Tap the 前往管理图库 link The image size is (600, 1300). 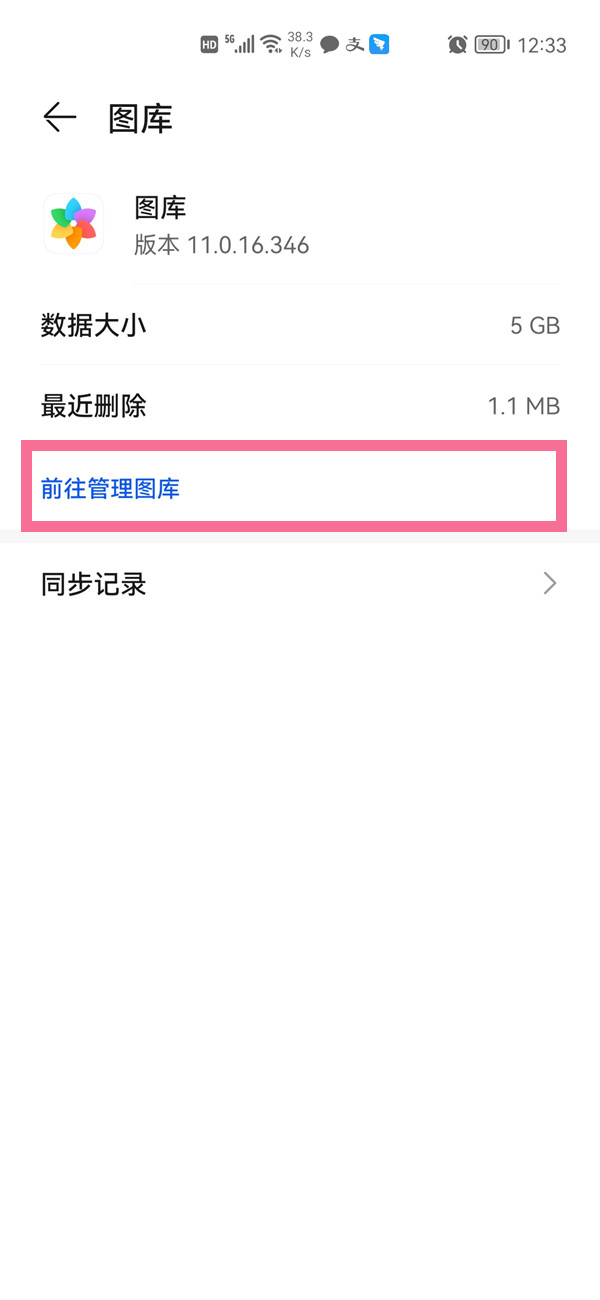click(110, 489)
